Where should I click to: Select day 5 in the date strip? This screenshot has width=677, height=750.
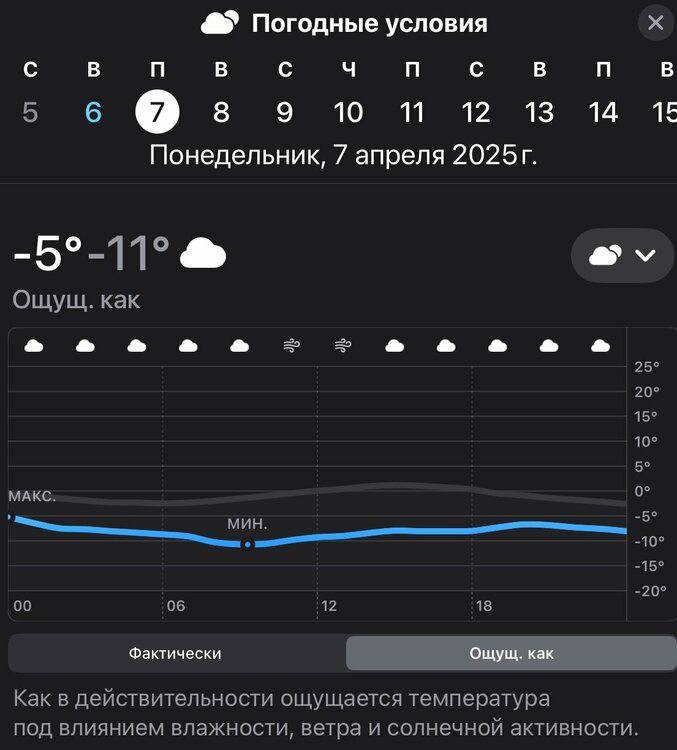click(30, 112)
